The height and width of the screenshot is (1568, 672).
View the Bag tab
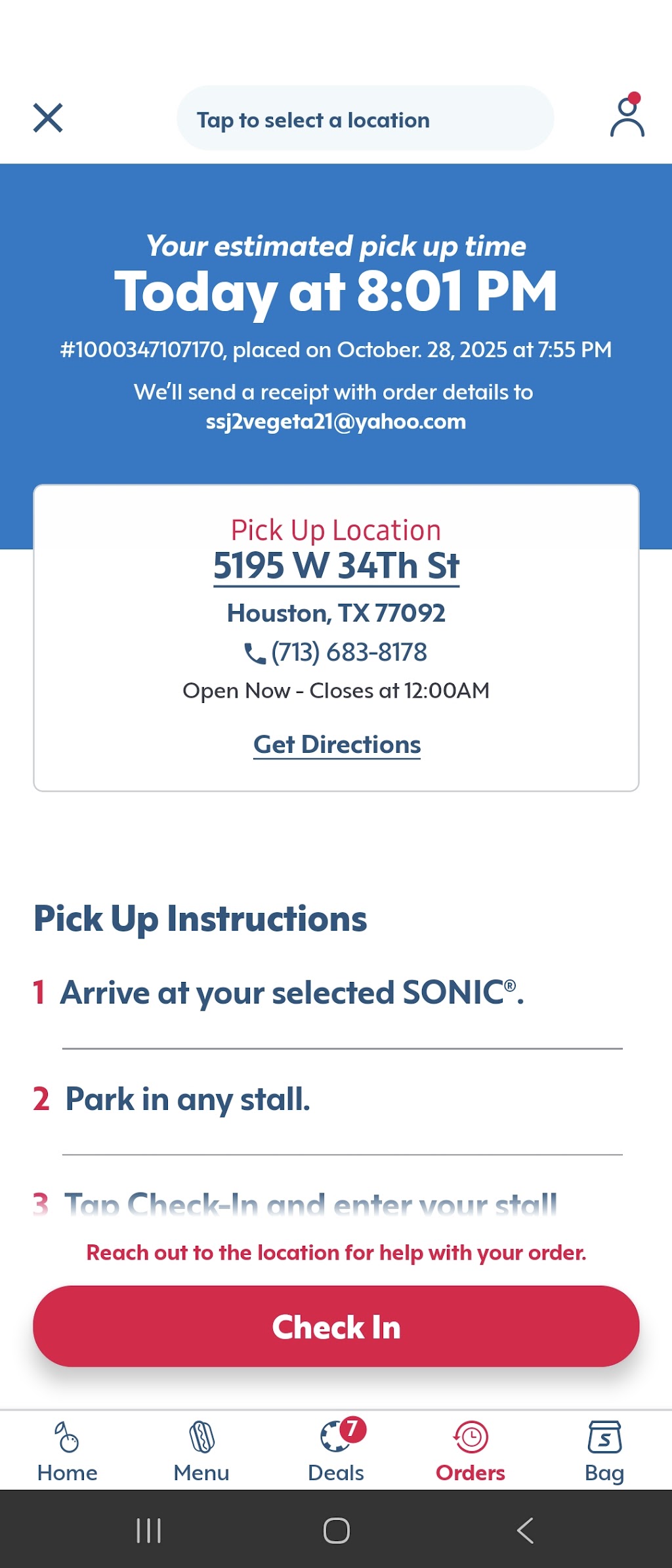pyautogui.click(x=604, y=1452)
